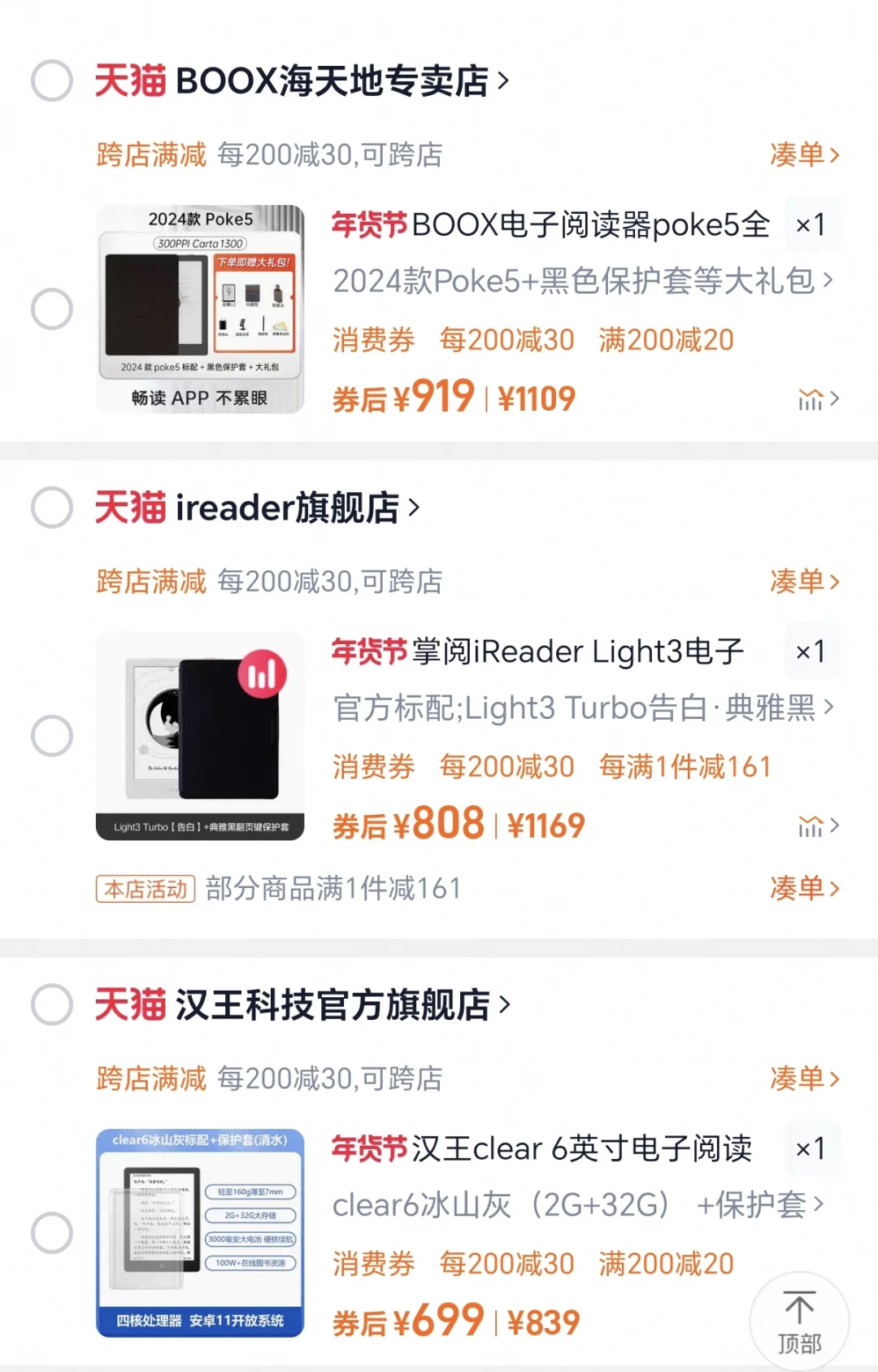The width and height of the screenshot is (878, 1372).
Task: Select all items from 汉王科技官方旗舰店
Action: coord(52,1004)
